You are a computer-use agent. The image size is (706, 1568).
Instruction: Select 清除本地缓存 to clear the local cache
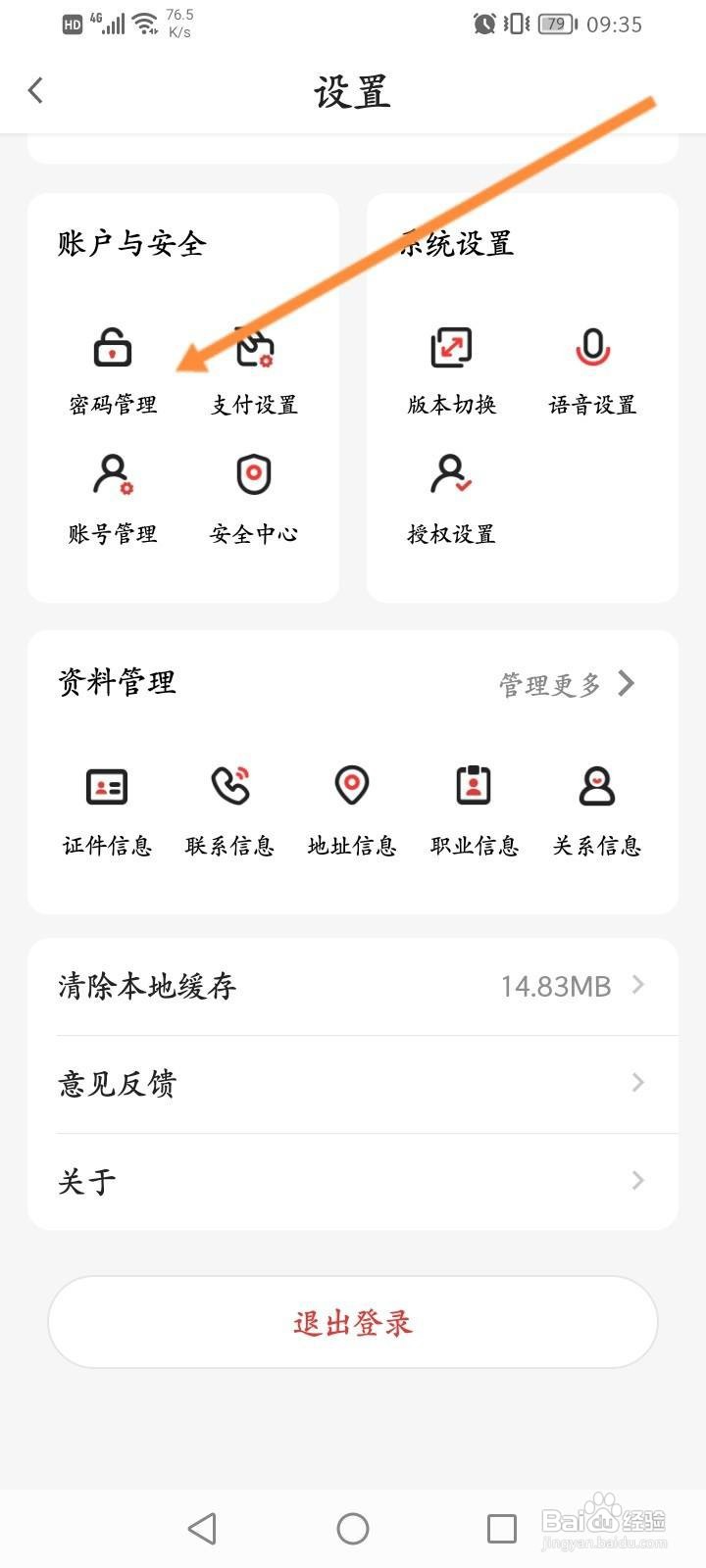pyautogui.click(x=353, y=986)
